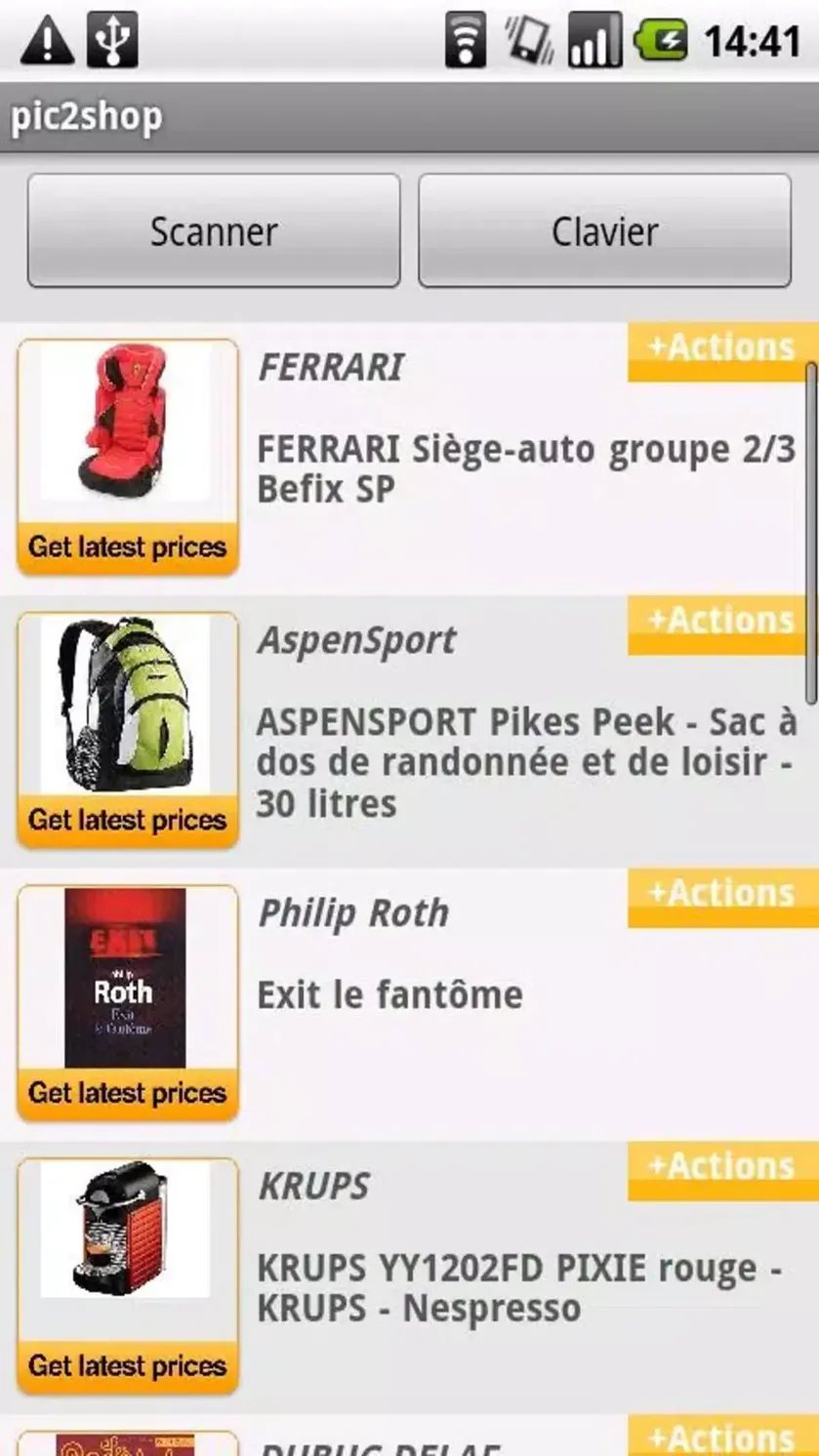
Task: Open +Actions for the FERRARI item
Action: 722,351
